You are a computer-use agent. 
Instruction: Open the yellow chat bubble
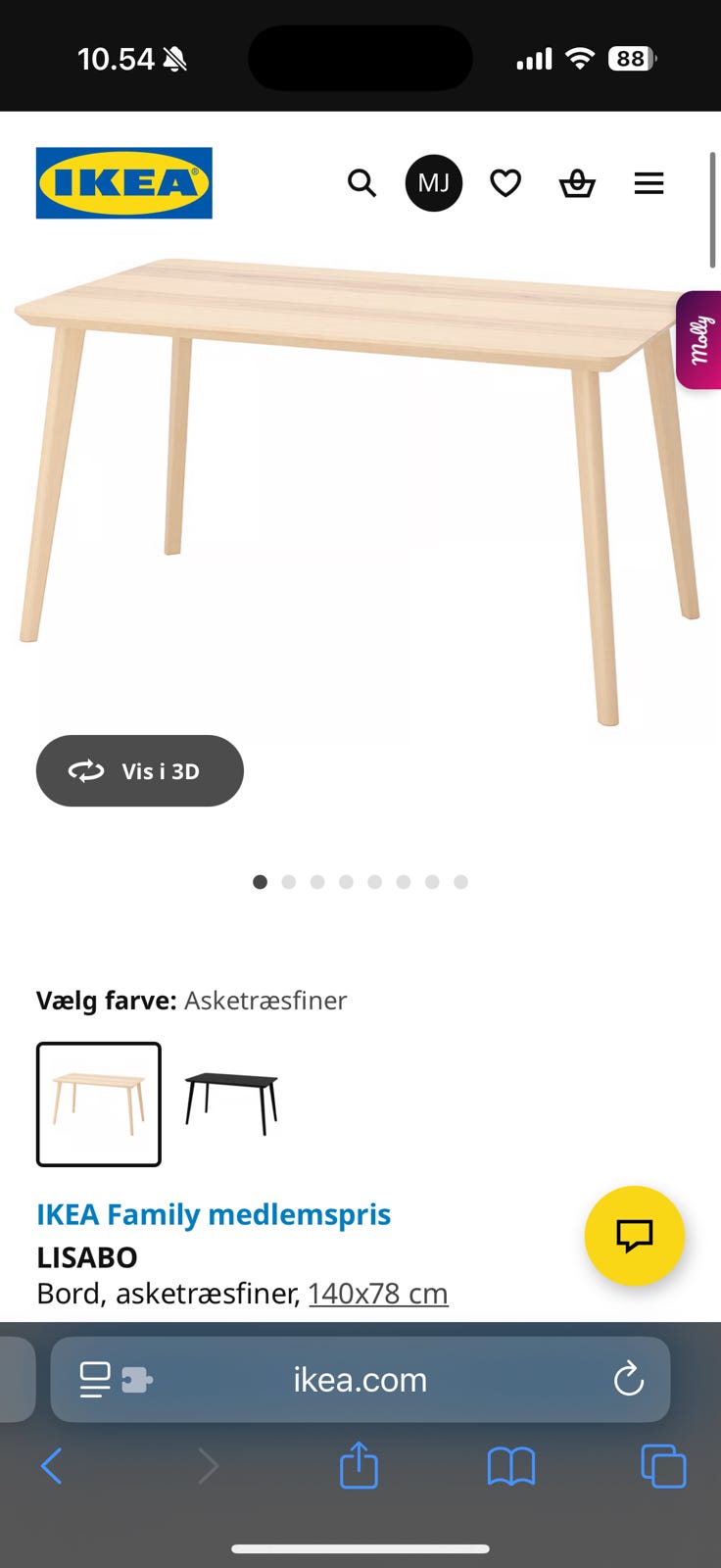[635, 1236]
